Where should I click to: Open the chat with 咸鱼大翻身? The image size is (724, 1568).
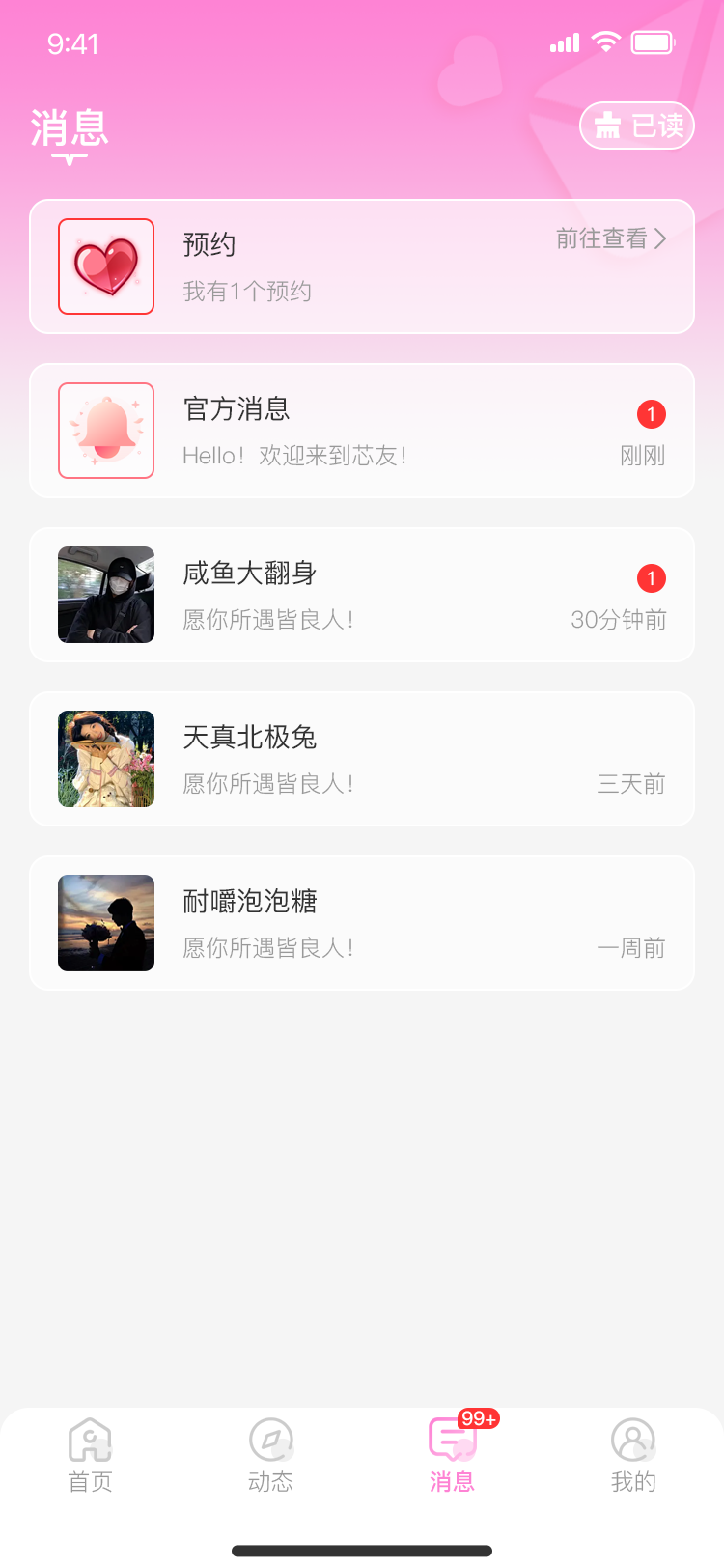362,595
